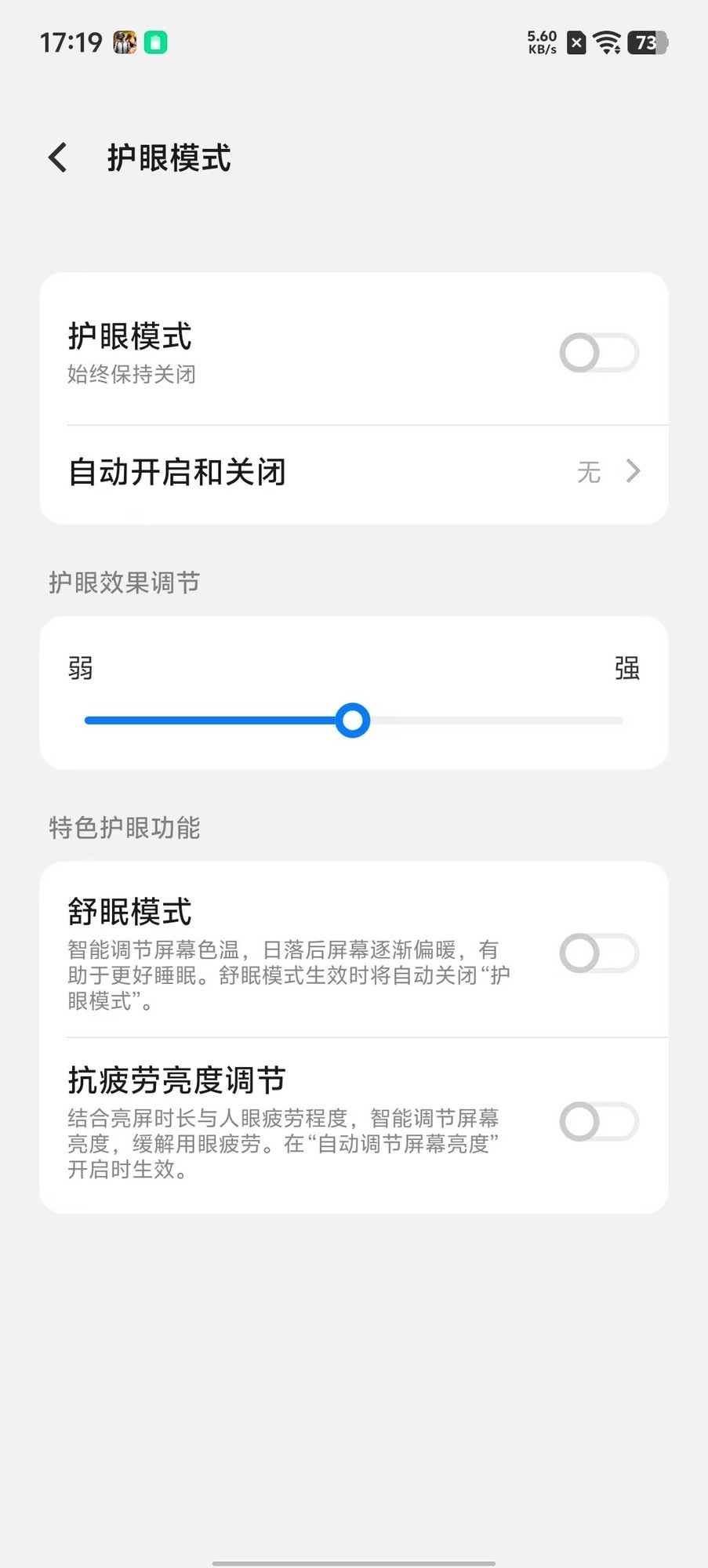708x1568 pixels.
Task: Enable the 护眼模式 eye protection toggle
Action: 598,353
